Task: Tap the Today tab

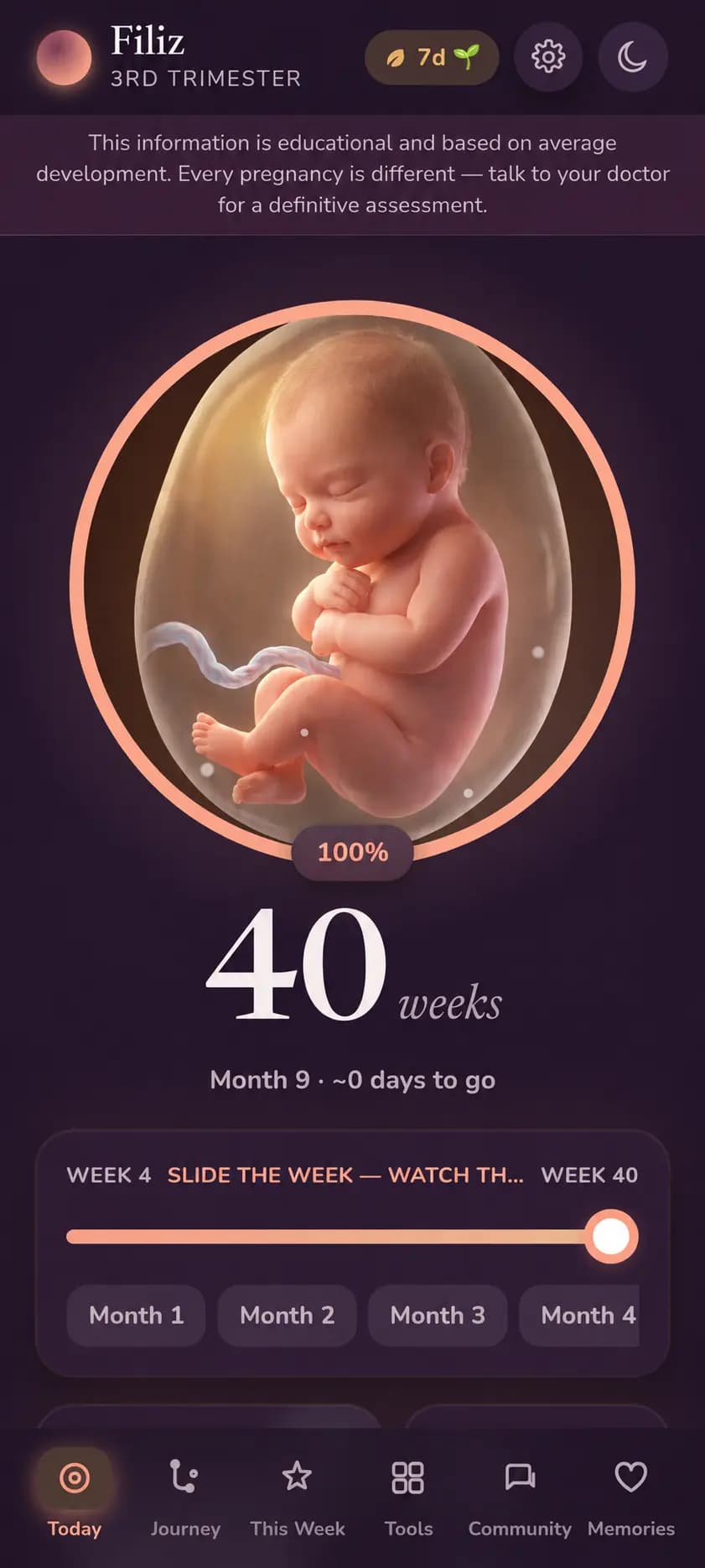Action: [x=75, y=1498]
